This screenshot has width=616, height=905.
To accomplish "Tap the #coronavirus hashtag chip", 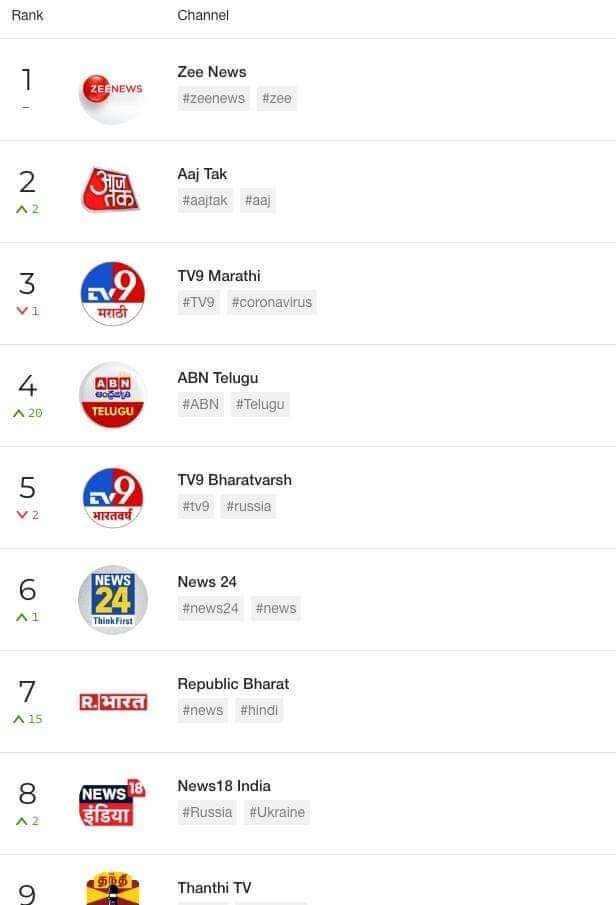I will click(272, 302).
